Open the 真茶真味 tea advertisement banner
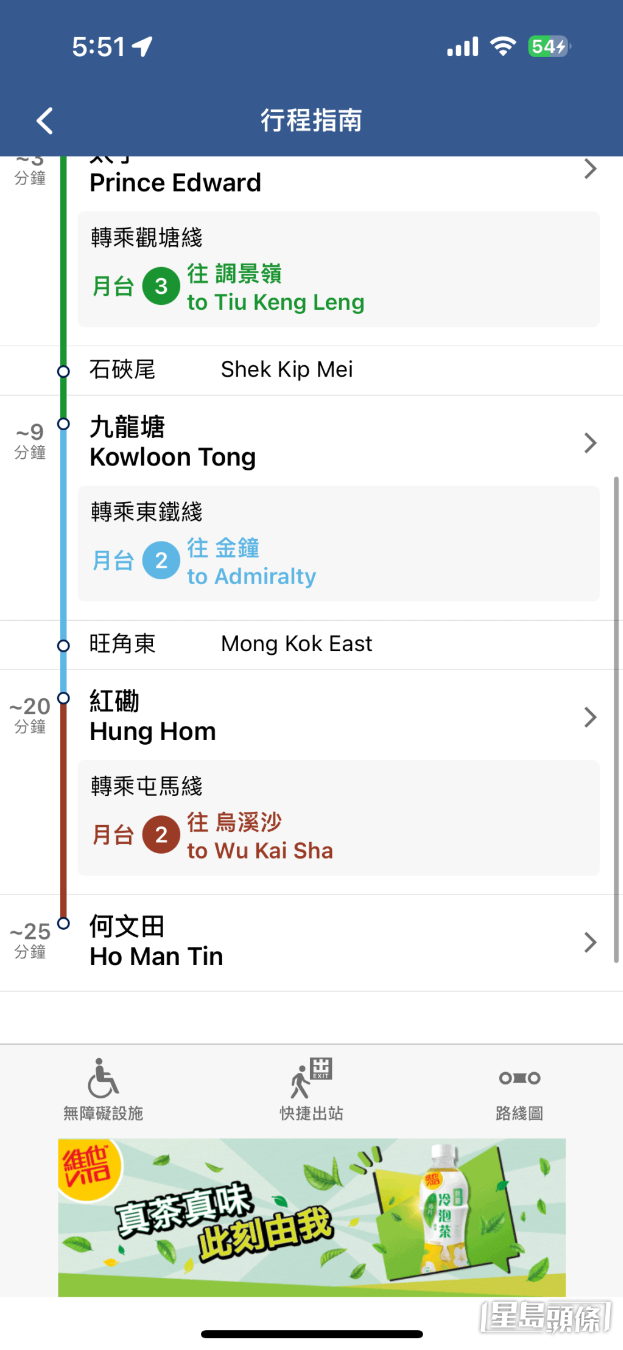The height and width of the screenshot is (1350, 623). pos(311,1217)
